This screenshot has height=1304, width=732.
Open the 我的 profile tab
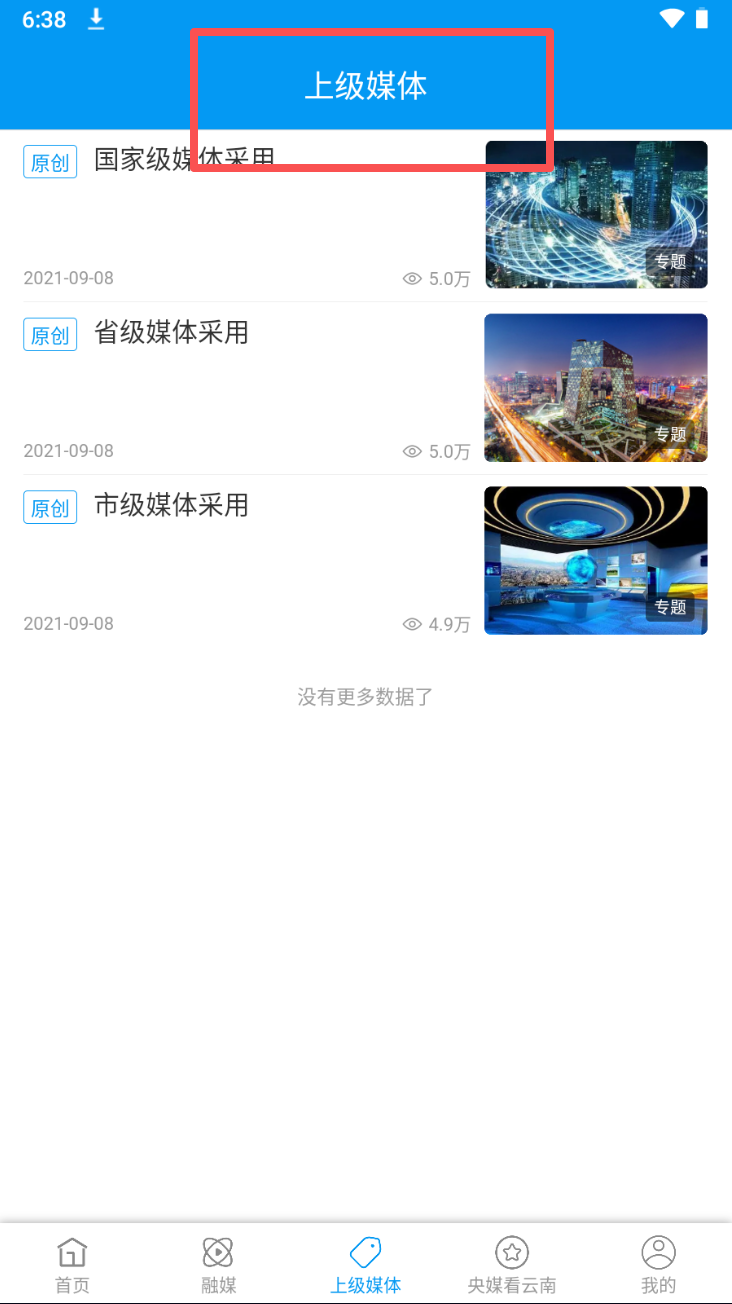pyautogui.click(x=658, y=1264)
